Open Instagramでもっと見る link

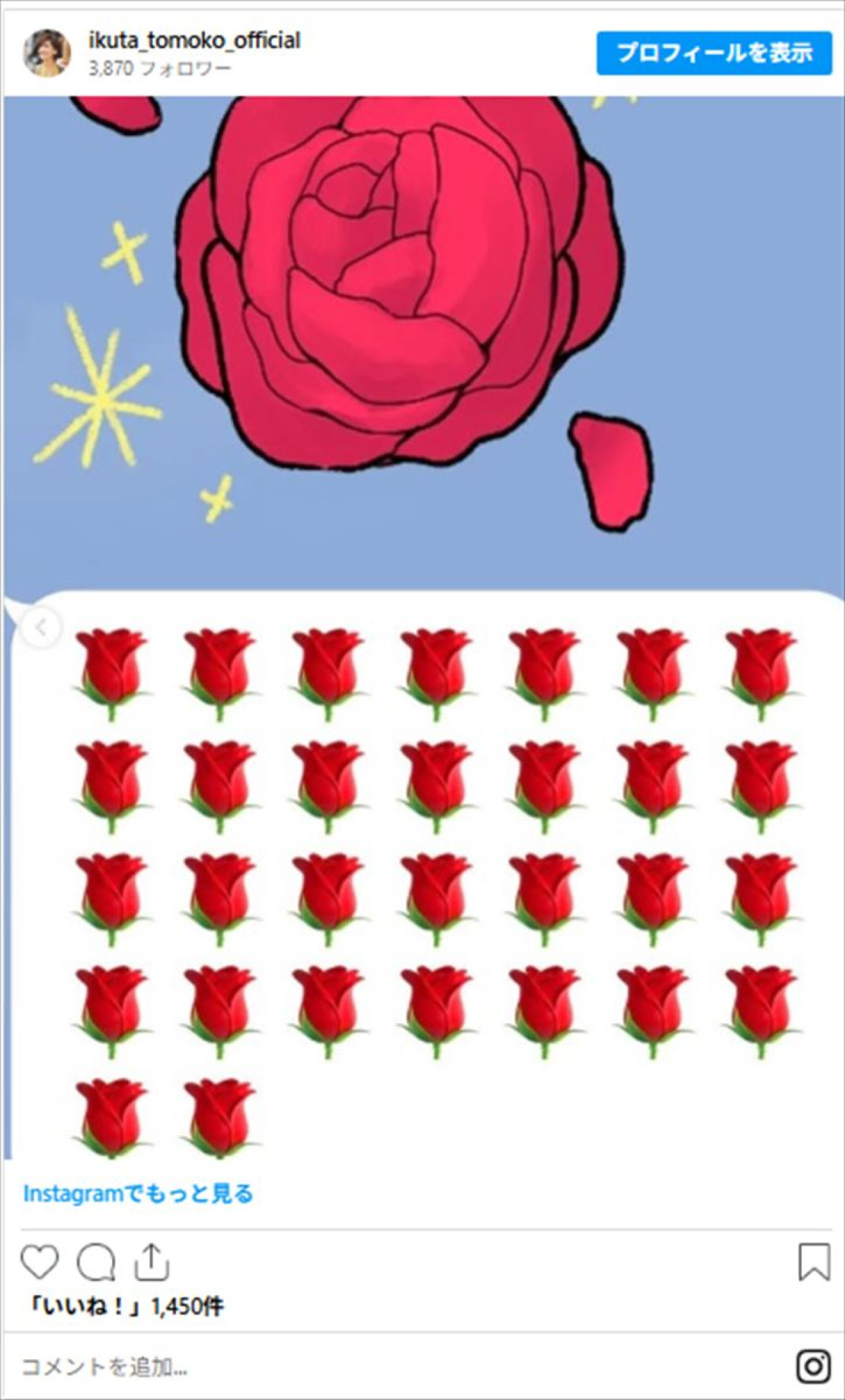point(138,1194)
